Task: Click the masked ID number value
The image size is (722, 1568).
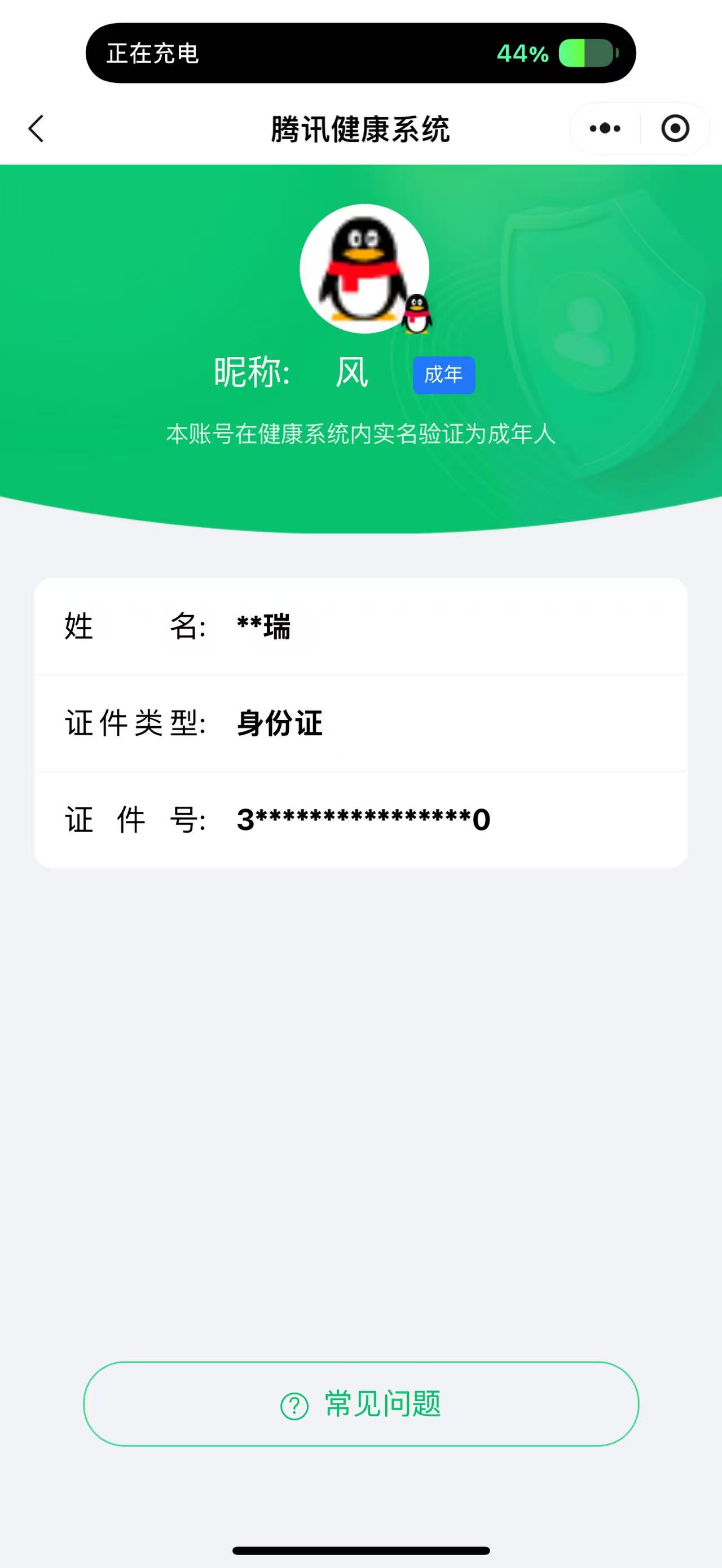Action: (x=362, y=819)
